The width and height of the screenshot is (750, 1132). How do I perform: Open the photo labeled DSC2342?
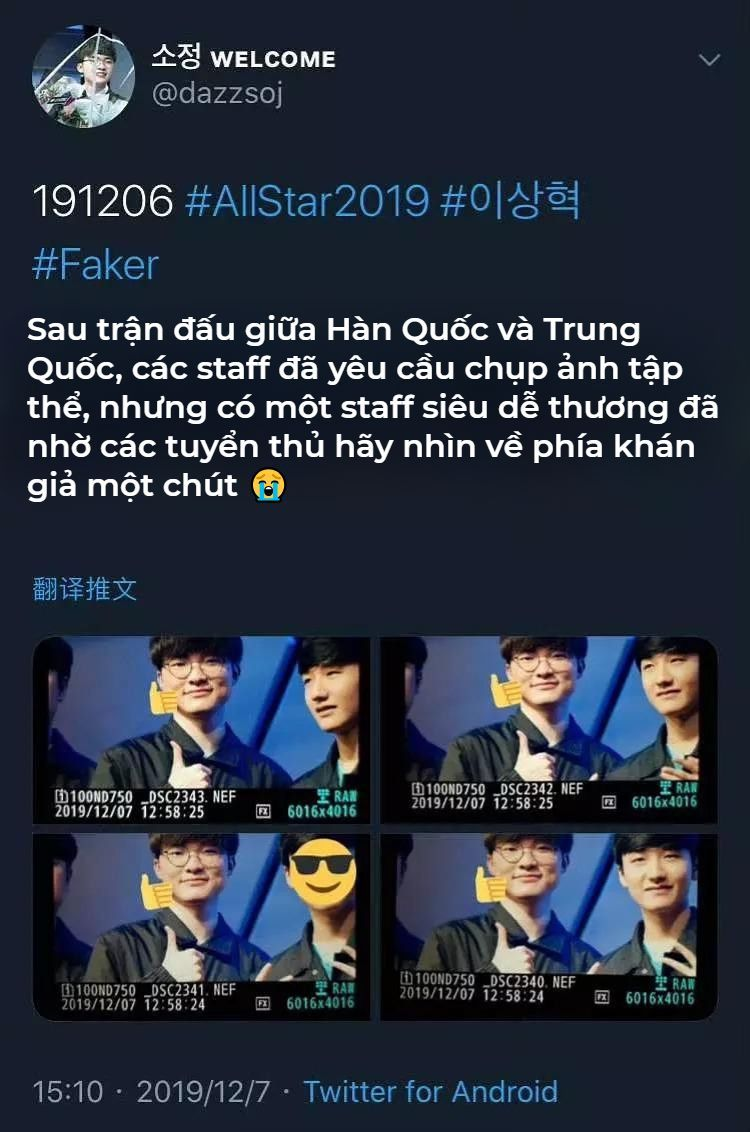[549, 729]
